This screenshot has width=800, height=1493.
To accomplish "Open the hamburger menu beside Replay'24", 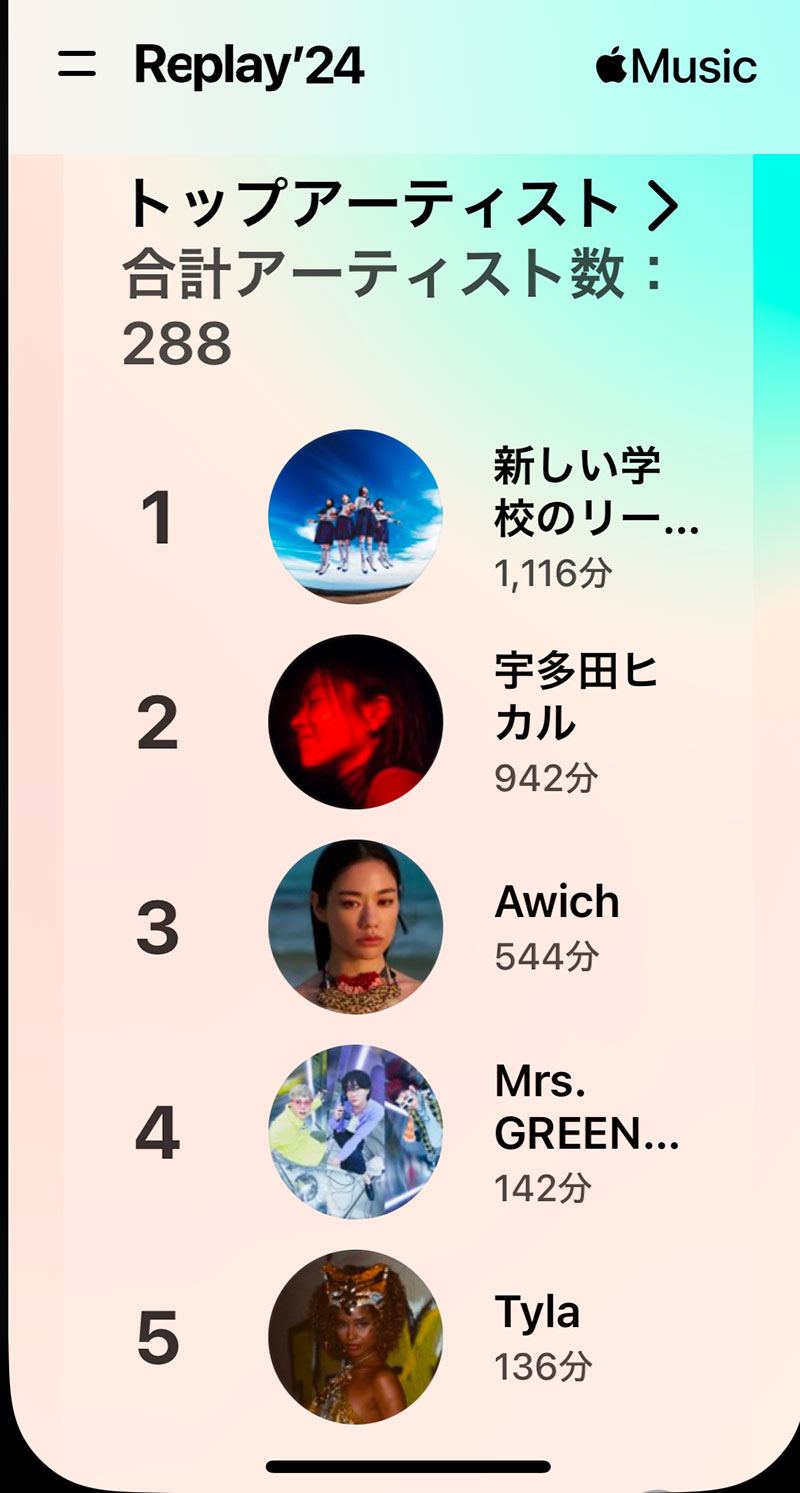I will pos(77,65).
